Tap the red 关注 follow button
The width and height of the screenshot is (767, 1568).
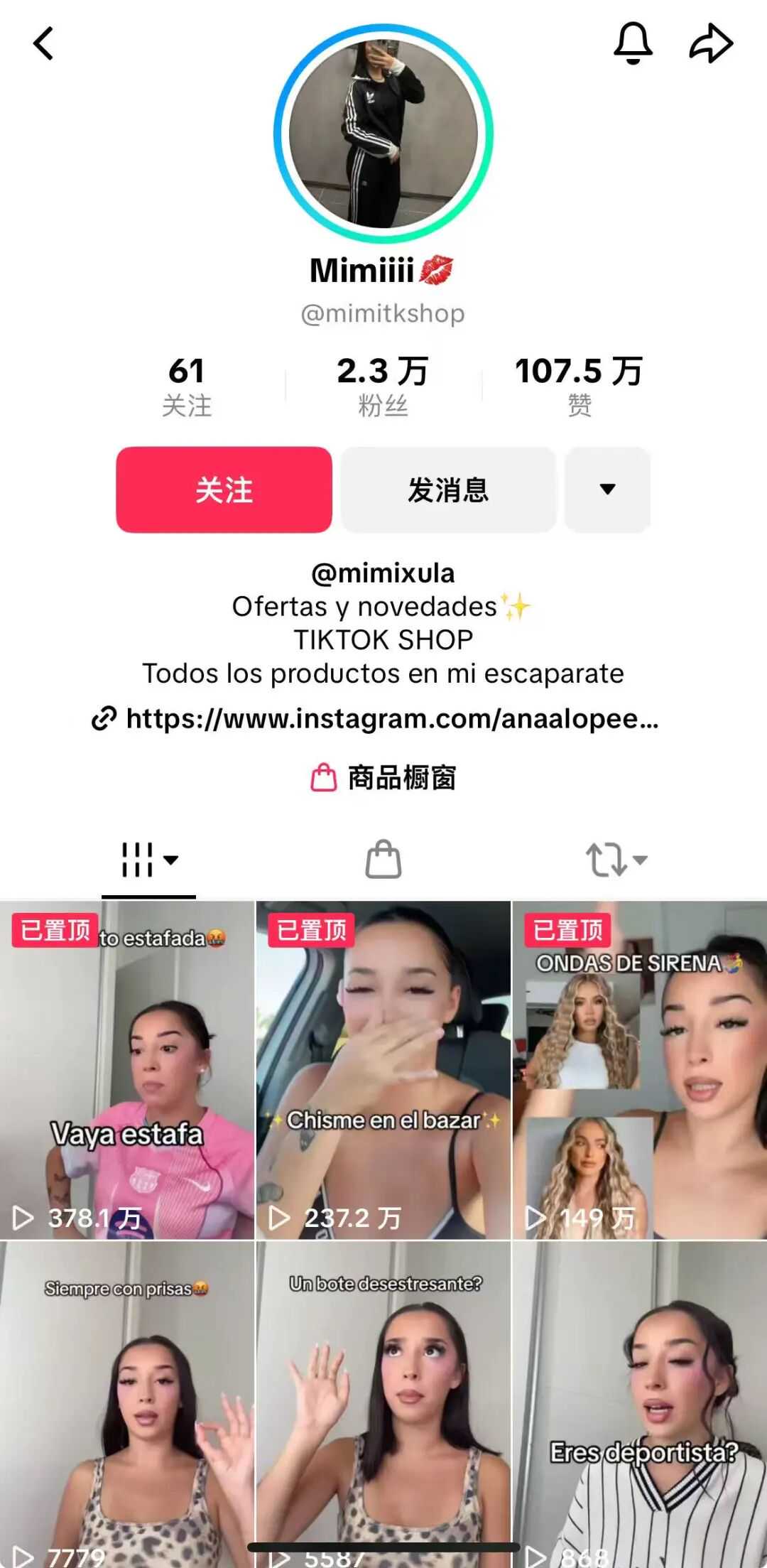[224, 490]
